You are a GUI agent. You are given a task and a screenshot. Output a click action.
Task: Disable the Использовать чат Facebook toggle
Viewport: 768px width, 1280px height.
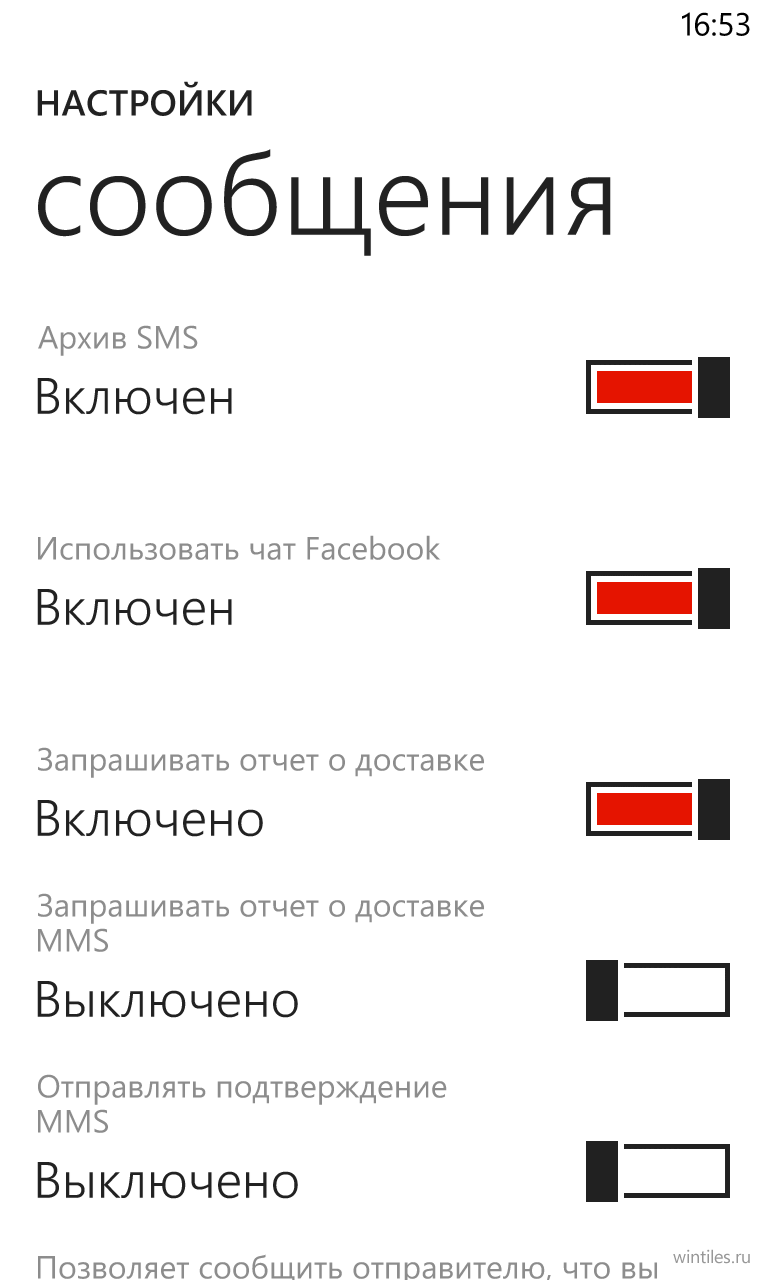click(657, 598)
